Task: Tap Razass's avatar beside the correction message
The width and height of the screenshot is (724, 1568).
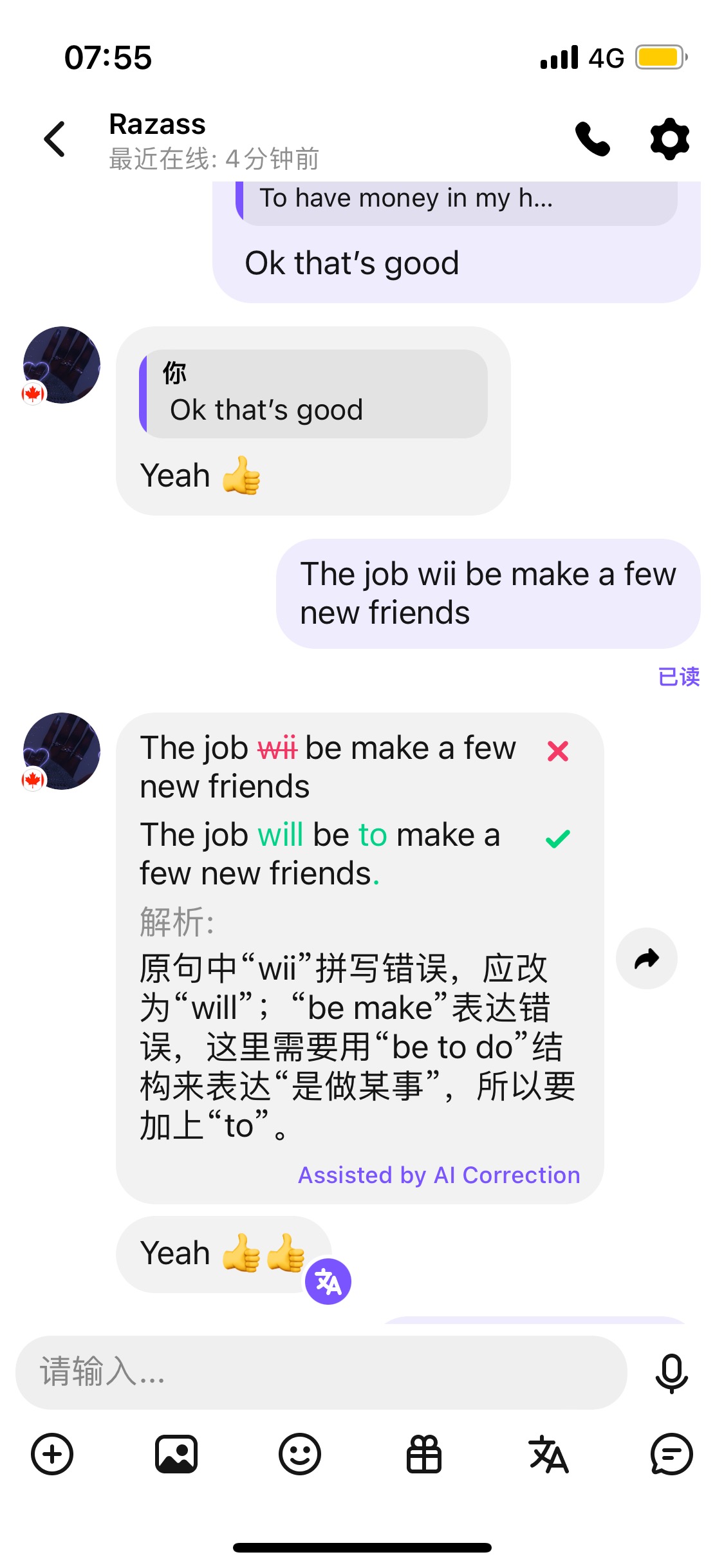Action: click(x=61, y=751)
